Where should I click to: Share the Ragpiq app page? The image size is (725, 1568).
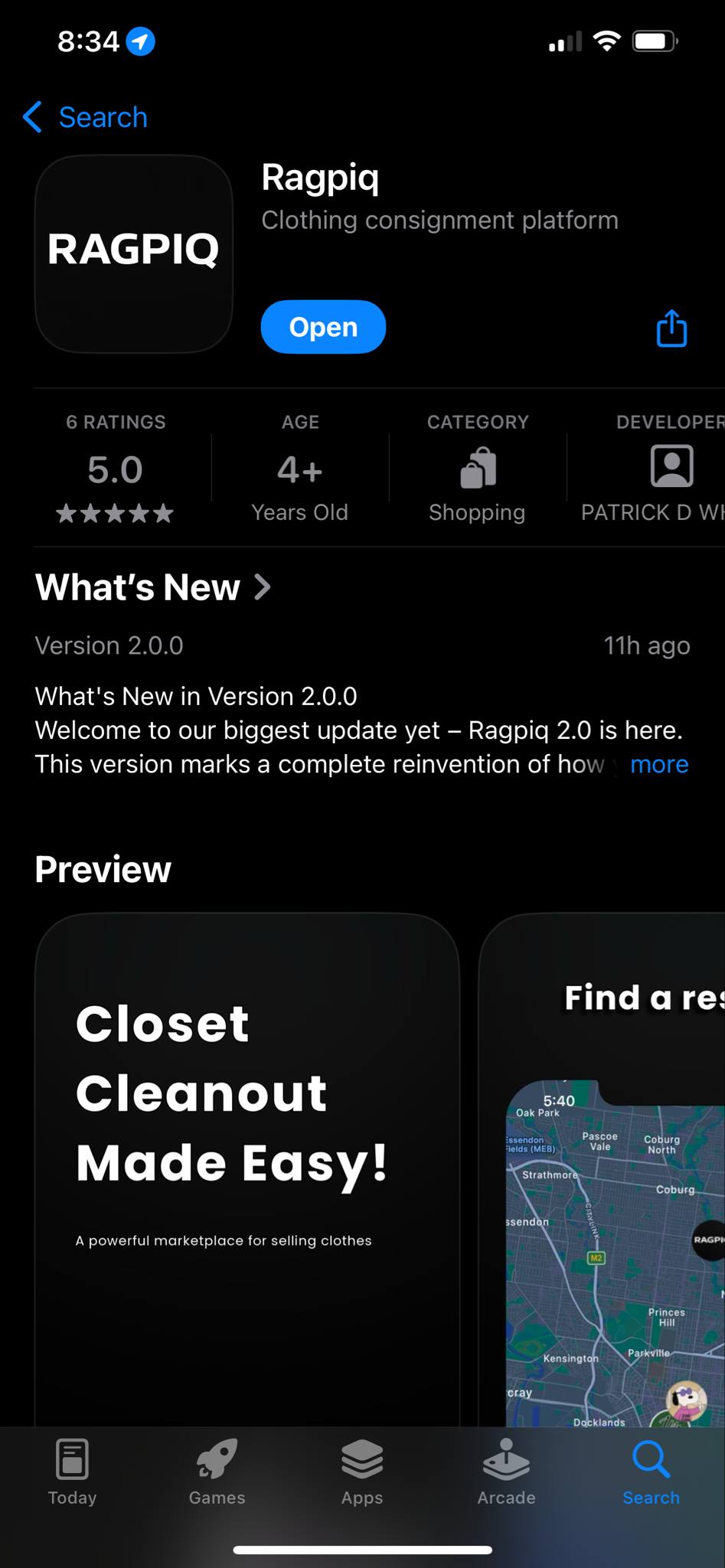[671, 328]
